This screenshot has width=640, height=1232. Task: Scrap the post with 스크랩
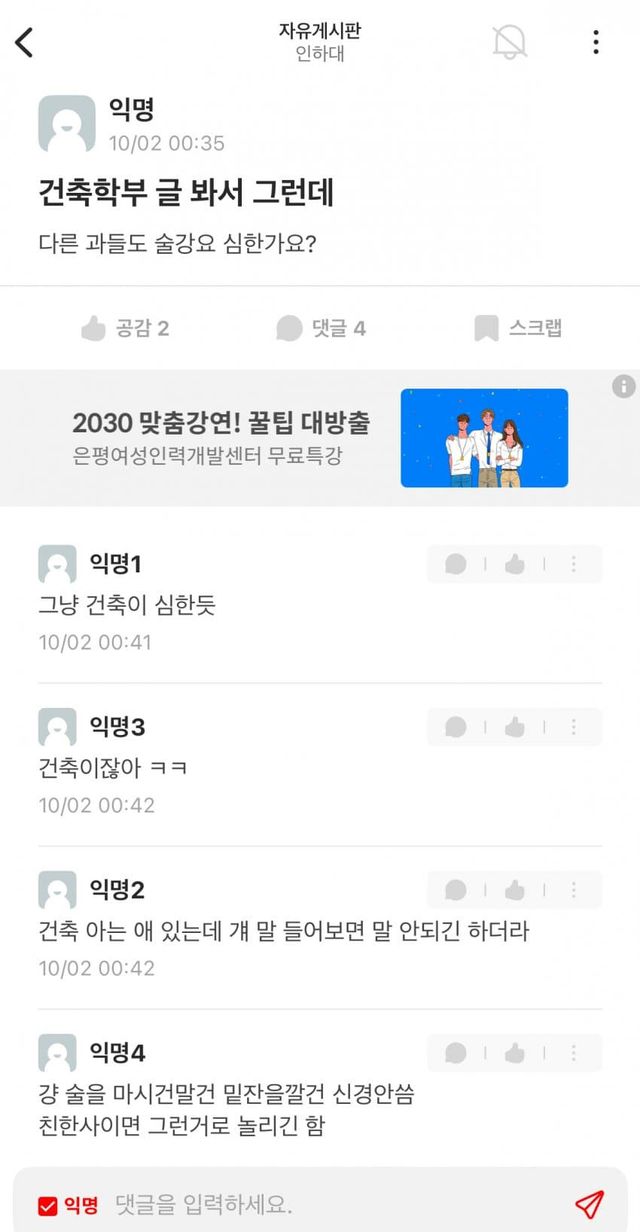(x=518, y=328)
